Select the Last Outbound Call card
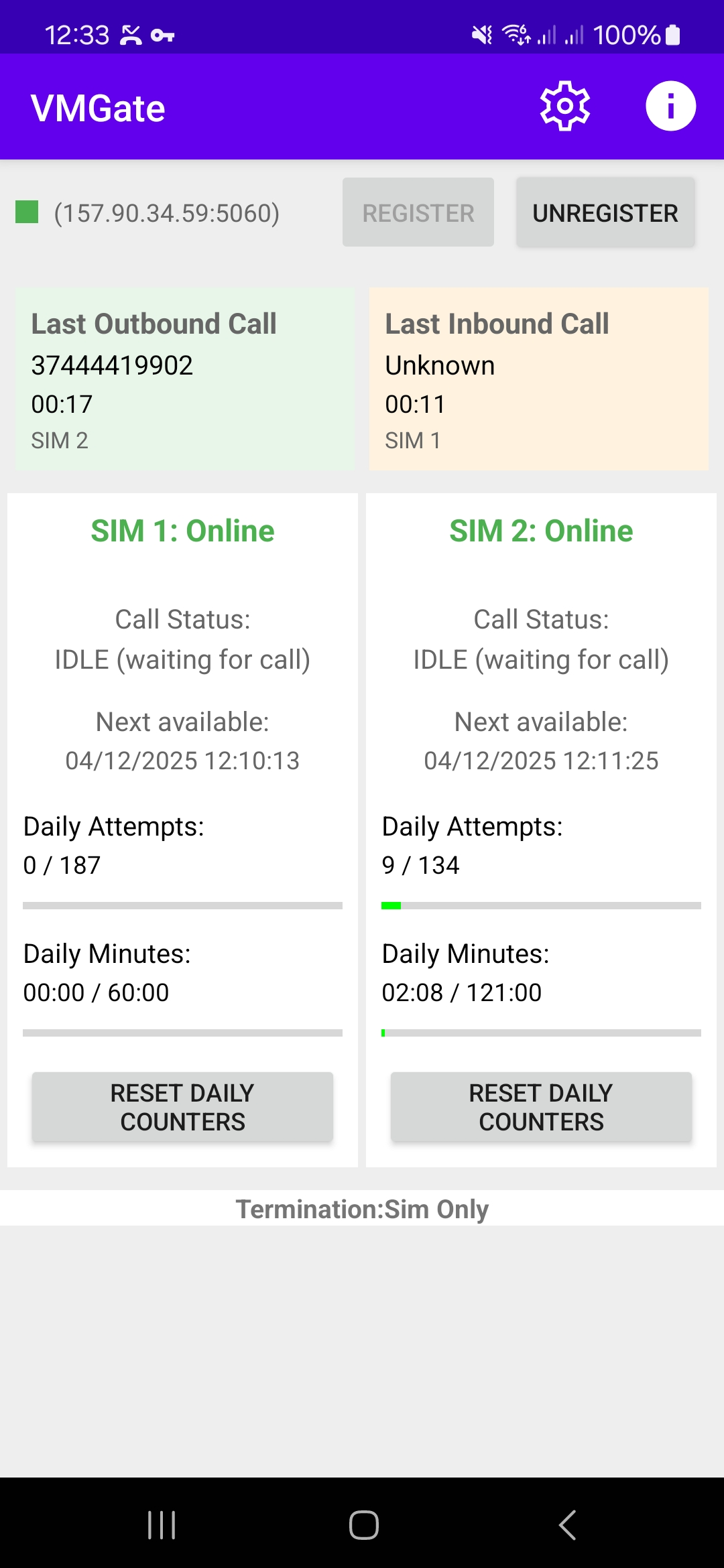724x1568 pixels. pos(184,379)
